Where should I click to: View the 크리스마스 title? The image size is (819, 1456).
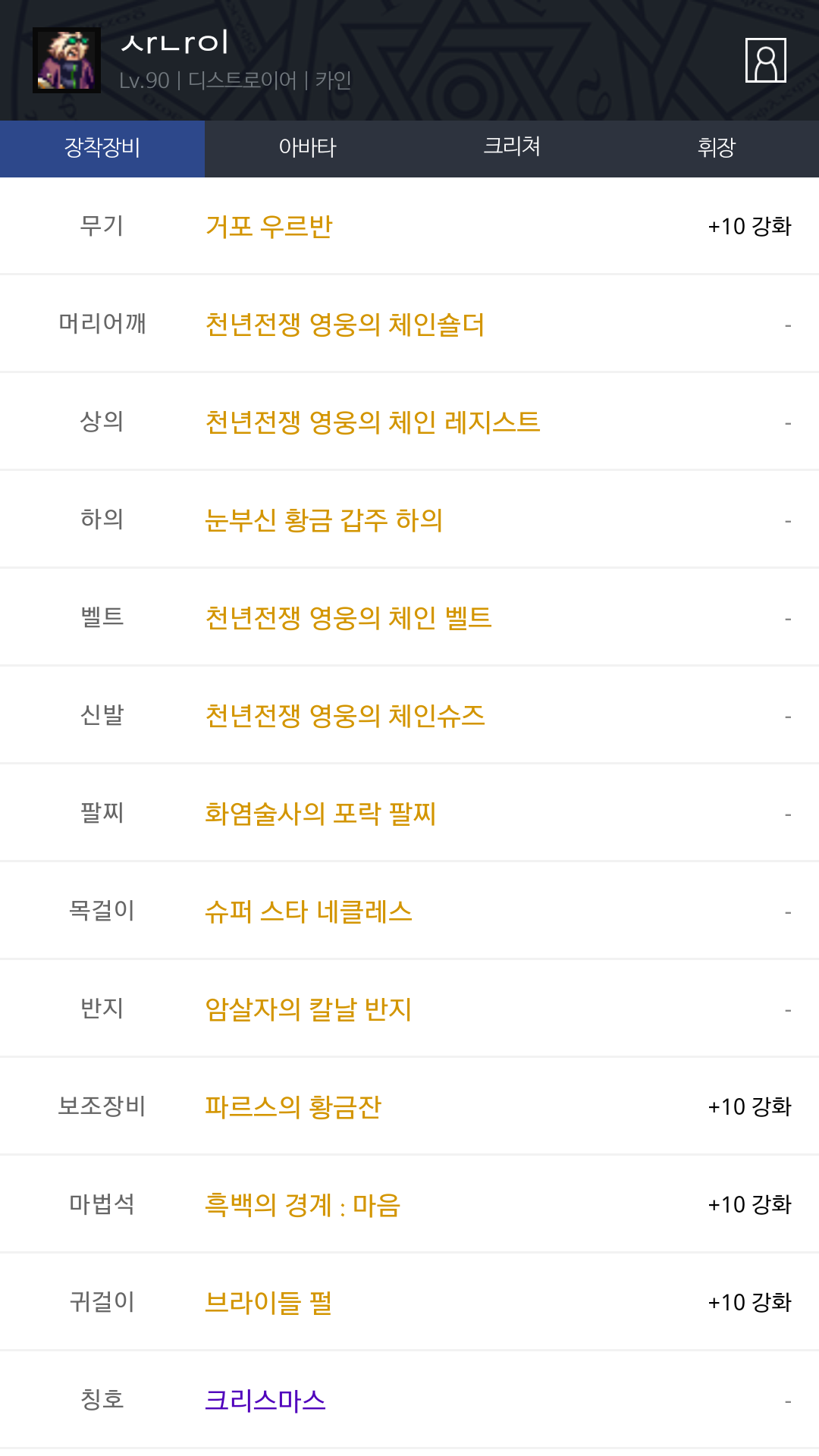pyautogui.click(x=265, y=1401)
